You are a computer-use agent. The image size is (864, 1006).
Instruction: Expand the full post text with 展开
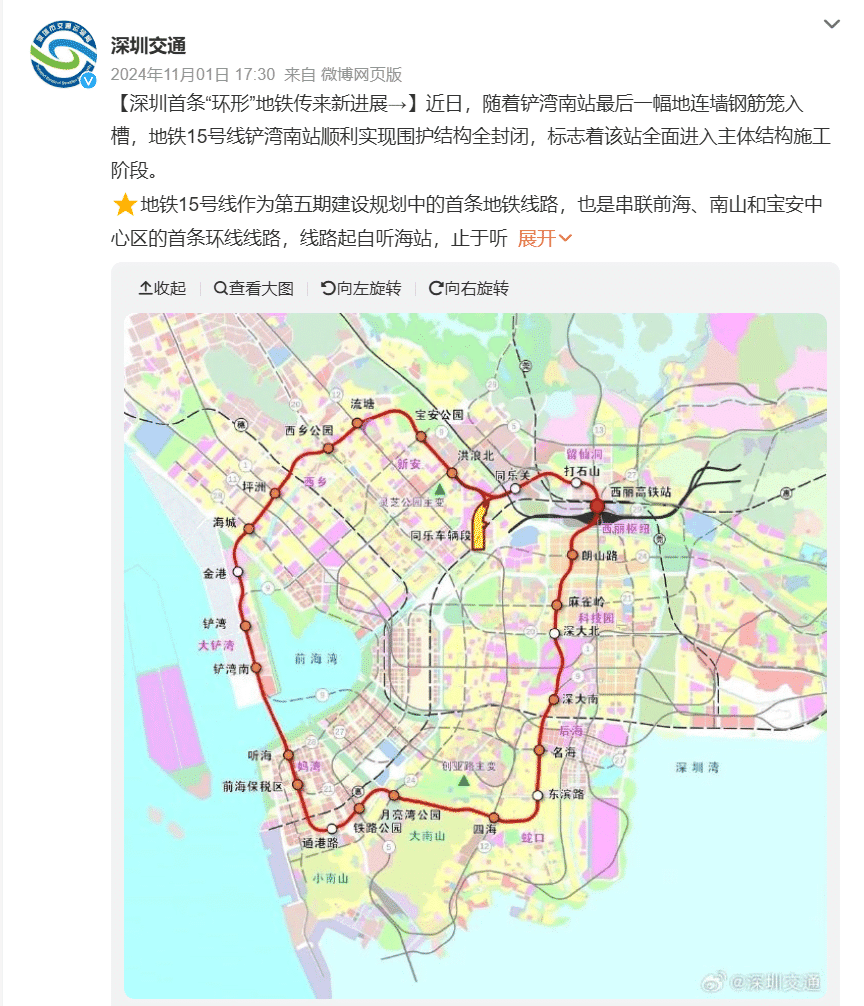point(545,238)
